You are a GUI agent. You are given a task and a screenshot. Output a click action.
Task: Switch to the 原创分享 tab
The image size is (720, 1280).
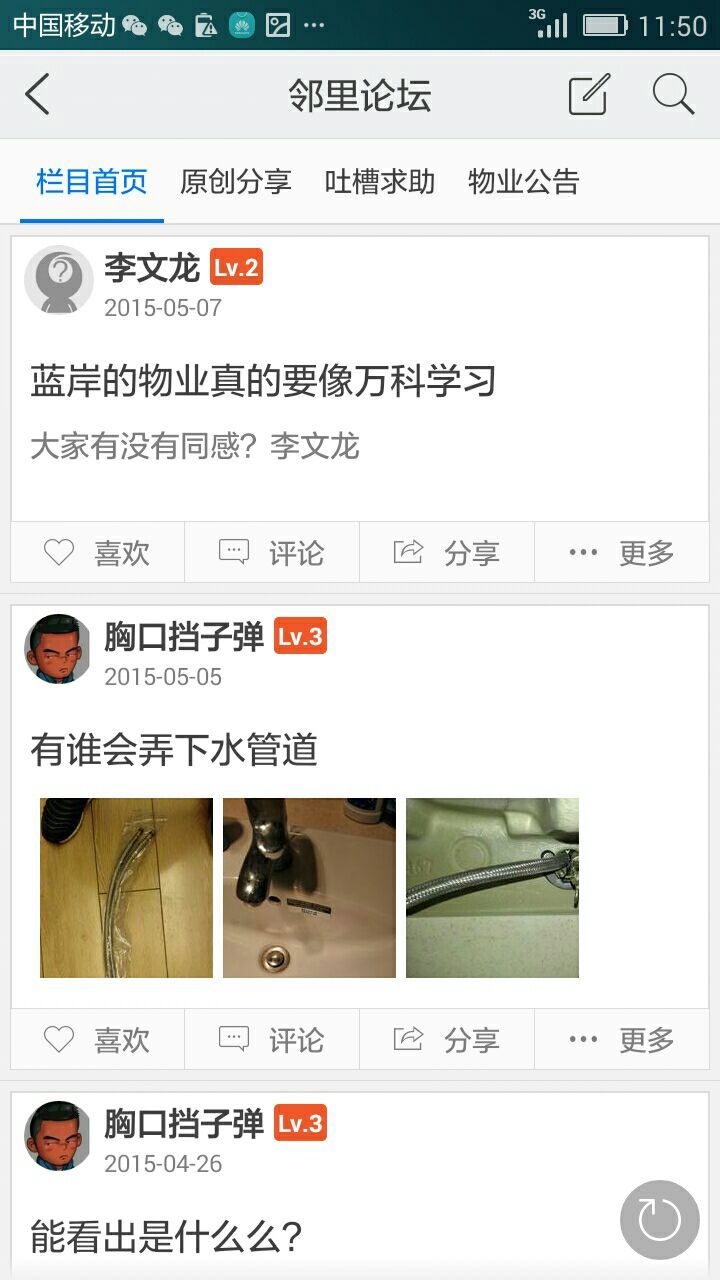pyautogui.click(x=235, y=182)
